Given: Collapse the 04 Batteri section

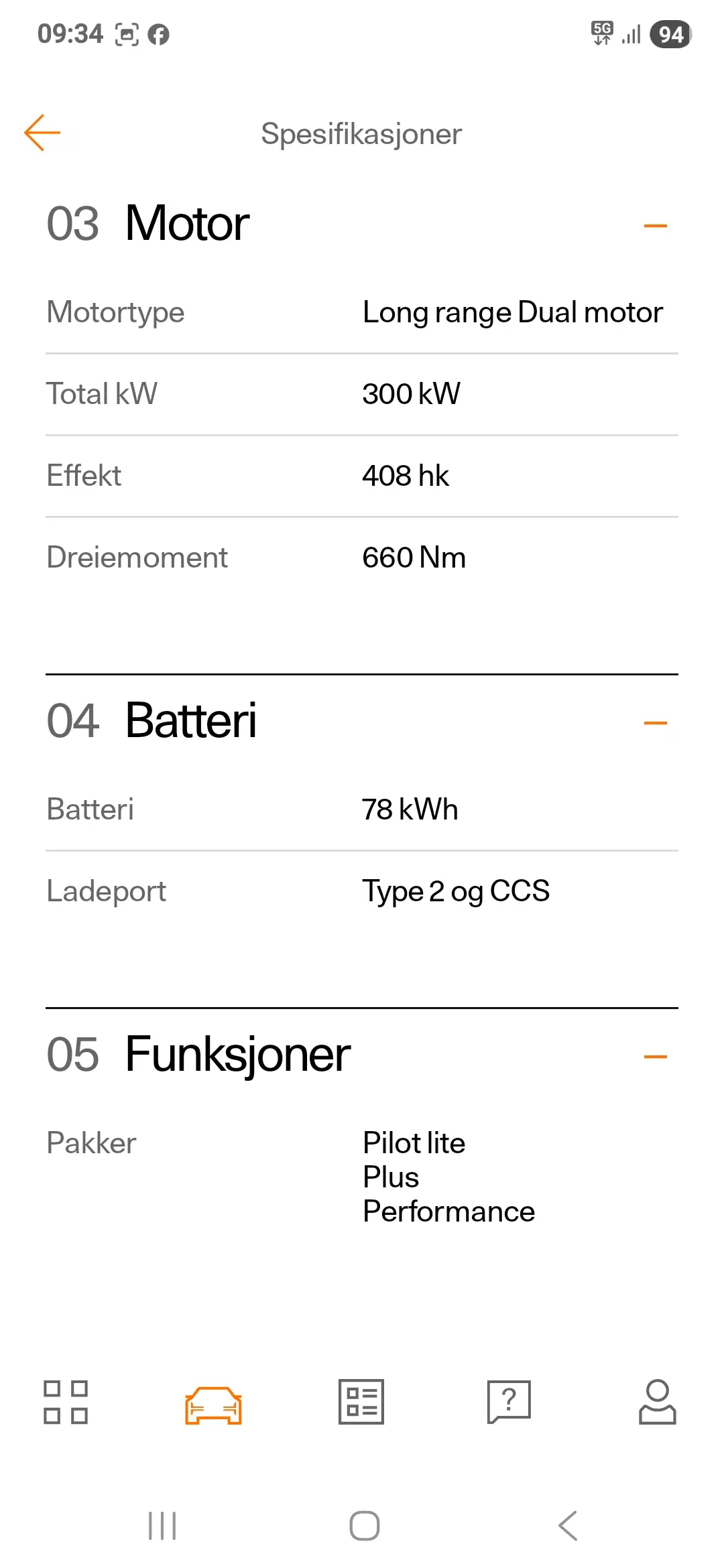Looking at the screenshot, I should click(x=655, y=723).
